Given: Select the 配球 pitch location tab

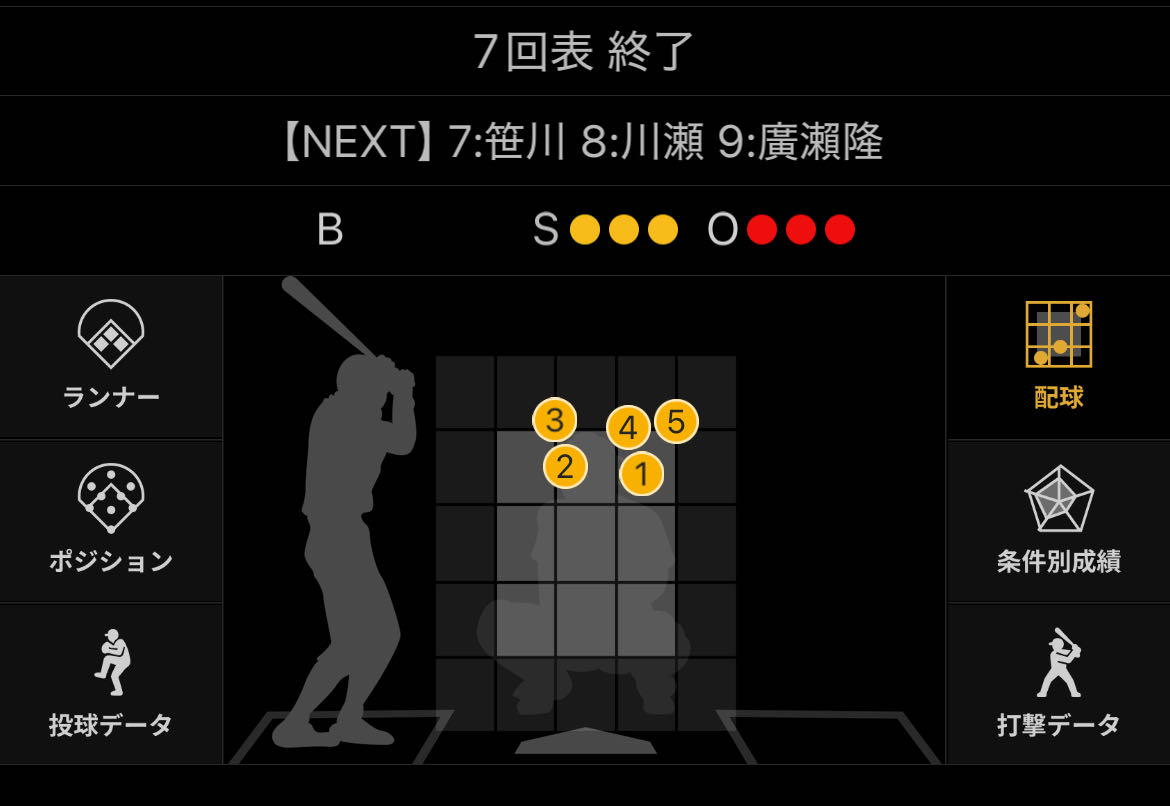Looking at the screenshot, I should [1058, 356].
